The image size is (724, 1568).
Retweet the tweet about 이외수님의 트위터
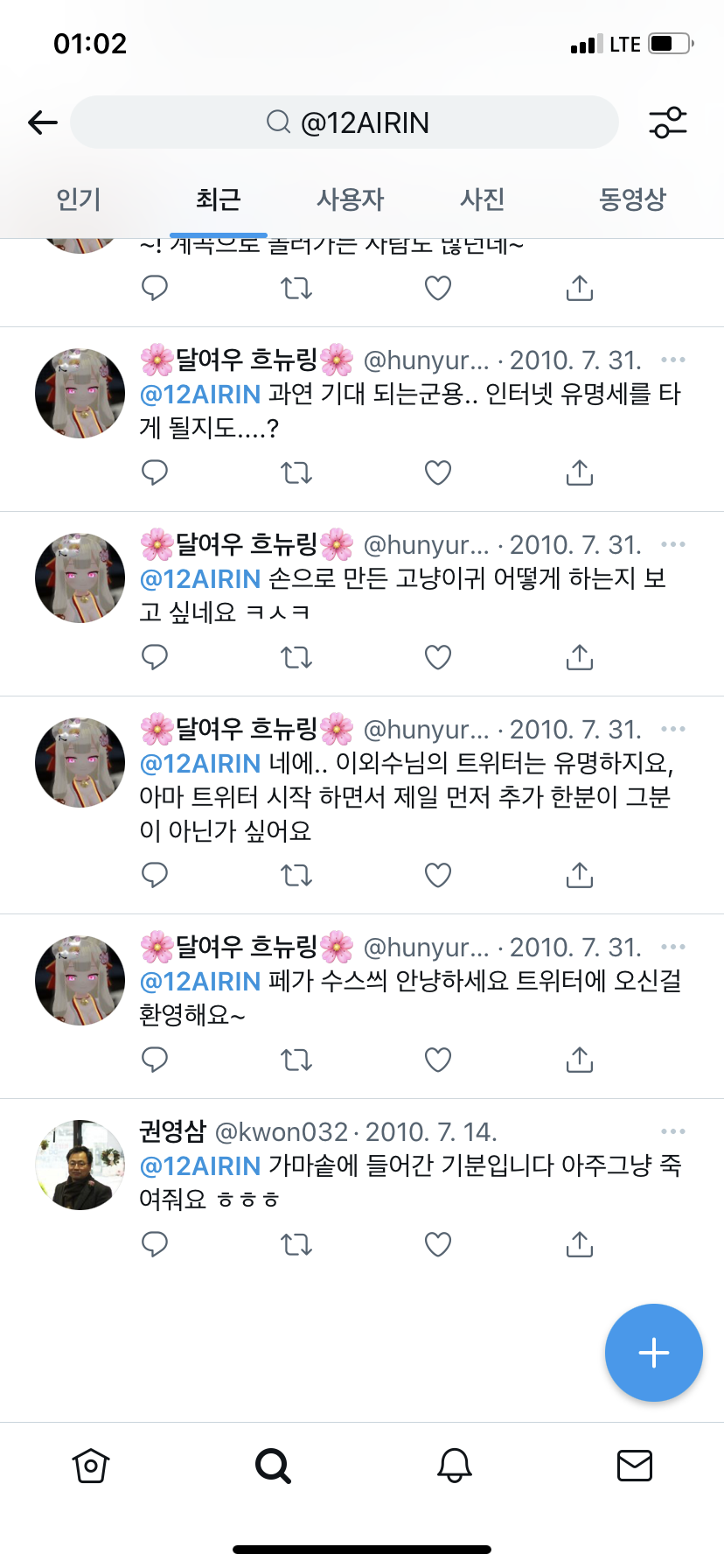point(296,875)
